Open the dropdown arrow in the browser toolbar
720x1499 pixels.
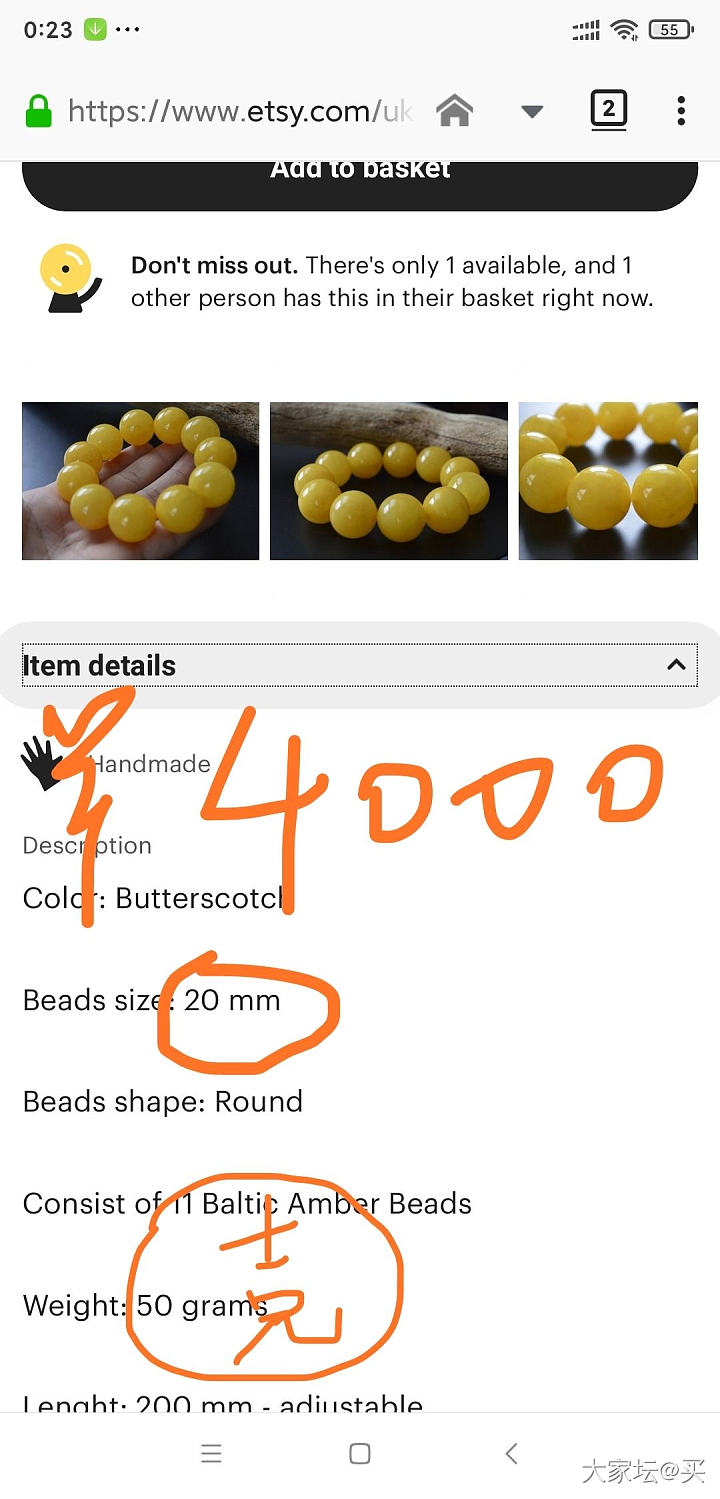pos(532,111)
